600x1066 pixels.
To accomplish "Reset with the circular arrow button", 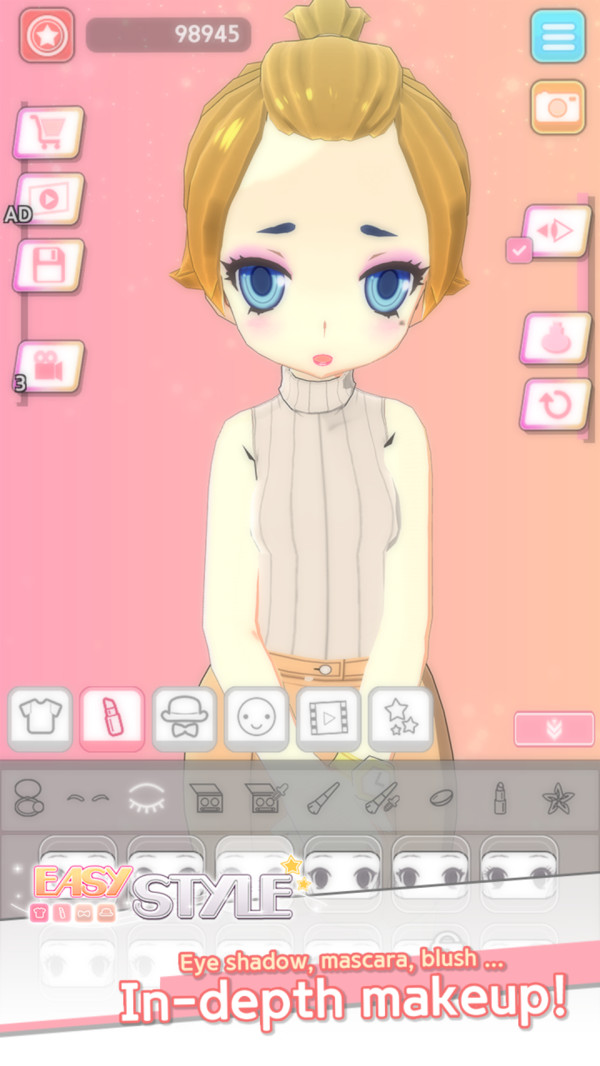I will click(555, 404).
